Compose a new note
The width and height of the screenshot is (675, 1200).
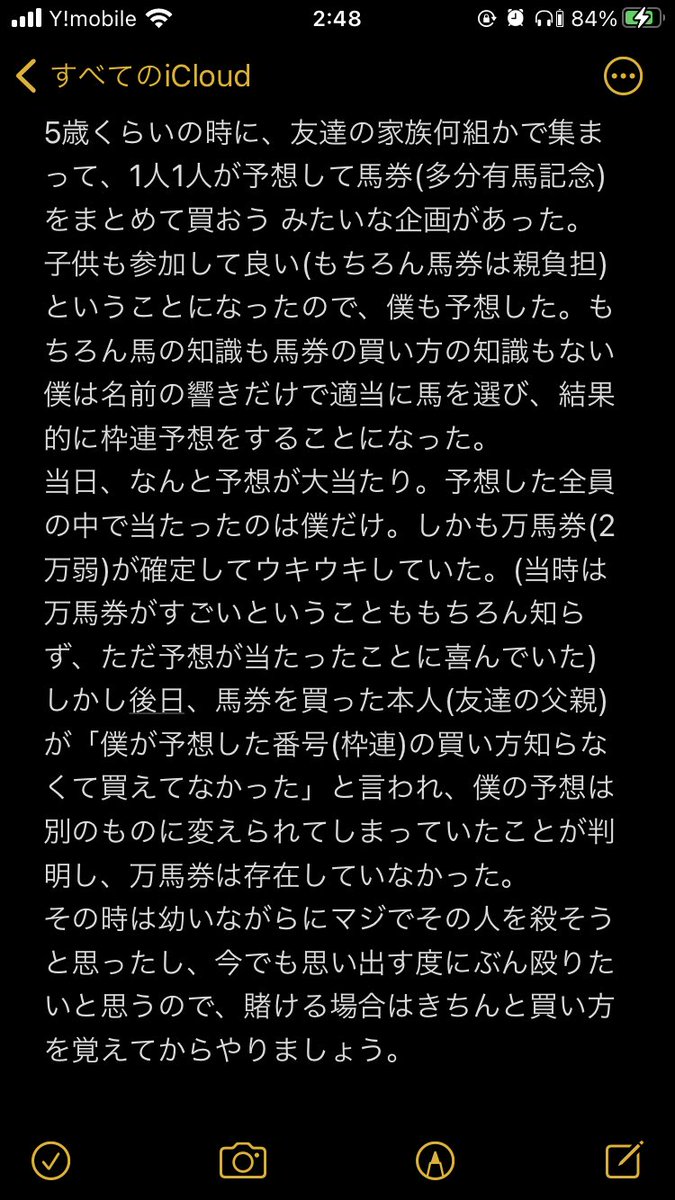(x=624, y=1160)
